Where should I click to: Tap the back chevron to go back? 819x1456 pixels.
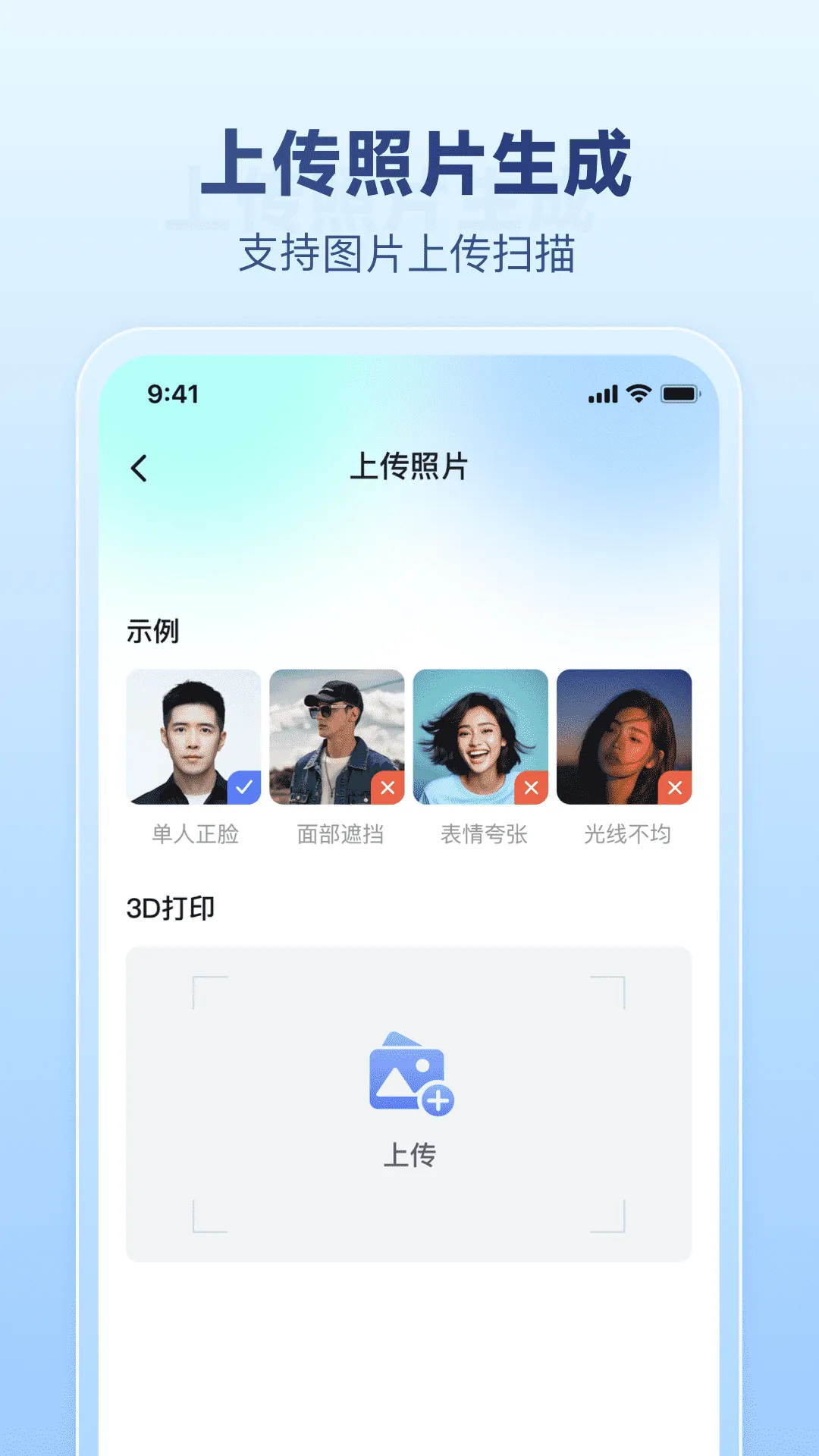pyautogui.click(x=140, y=468)
